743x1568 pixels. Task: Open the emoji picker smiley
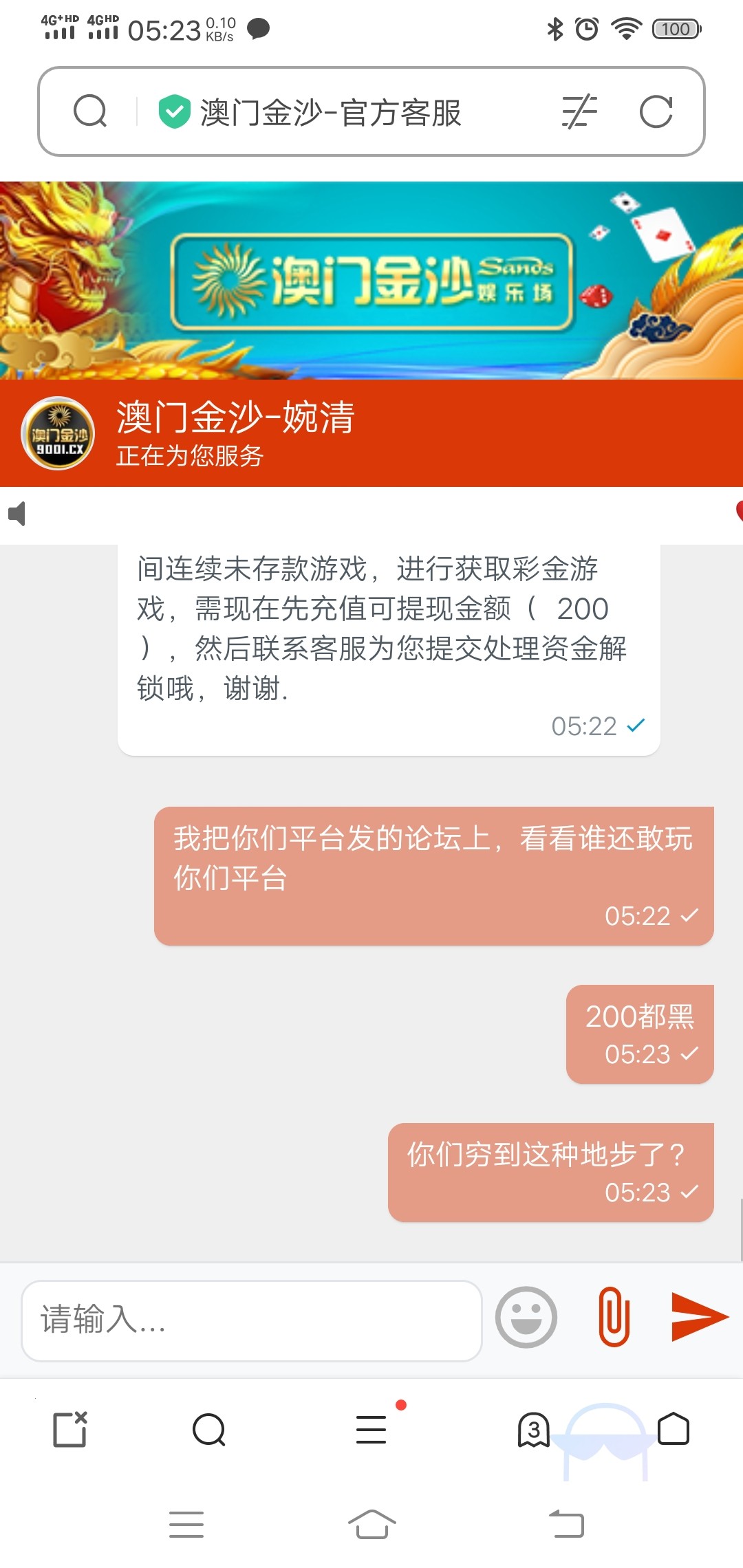point(526,1317)
